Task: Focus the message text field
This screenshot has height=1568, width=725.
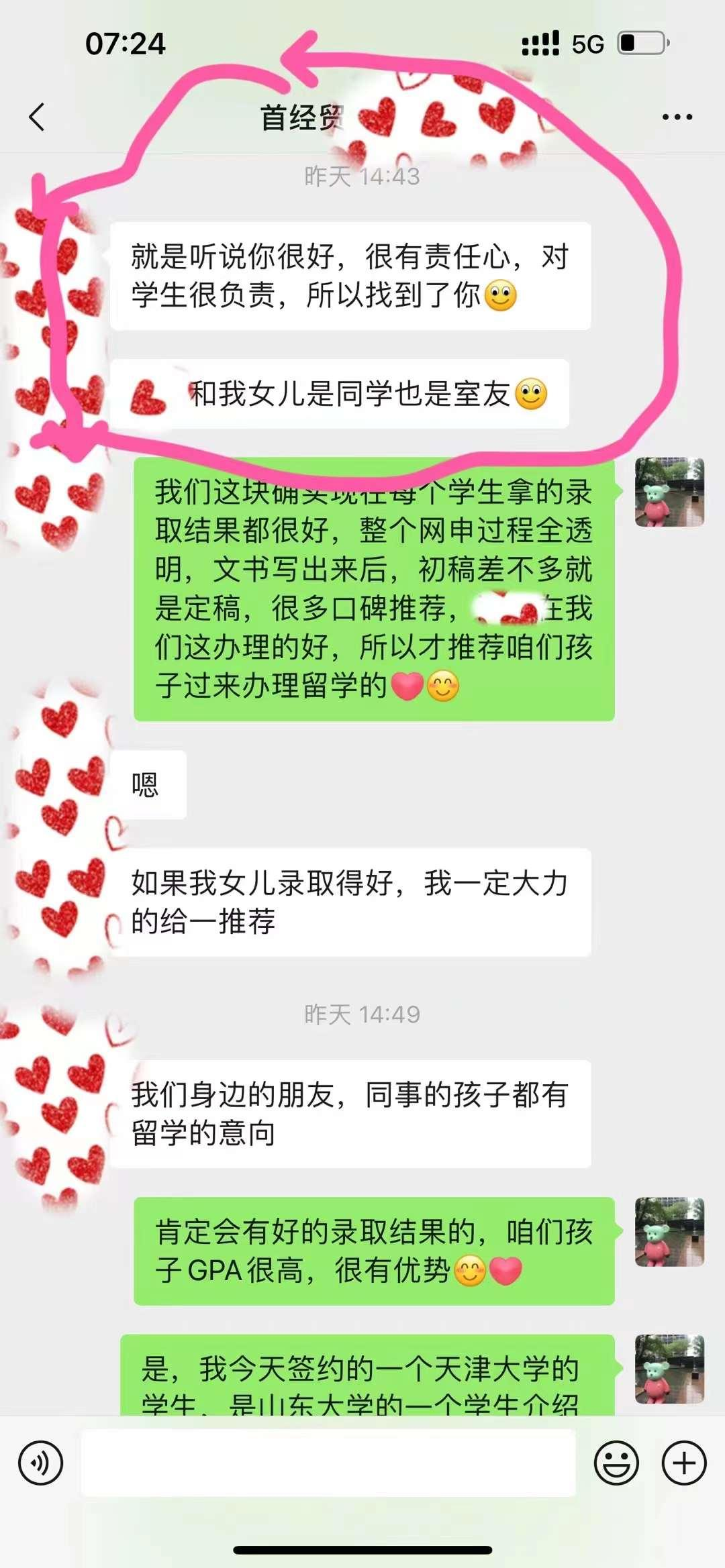Action: (328, 1463)
